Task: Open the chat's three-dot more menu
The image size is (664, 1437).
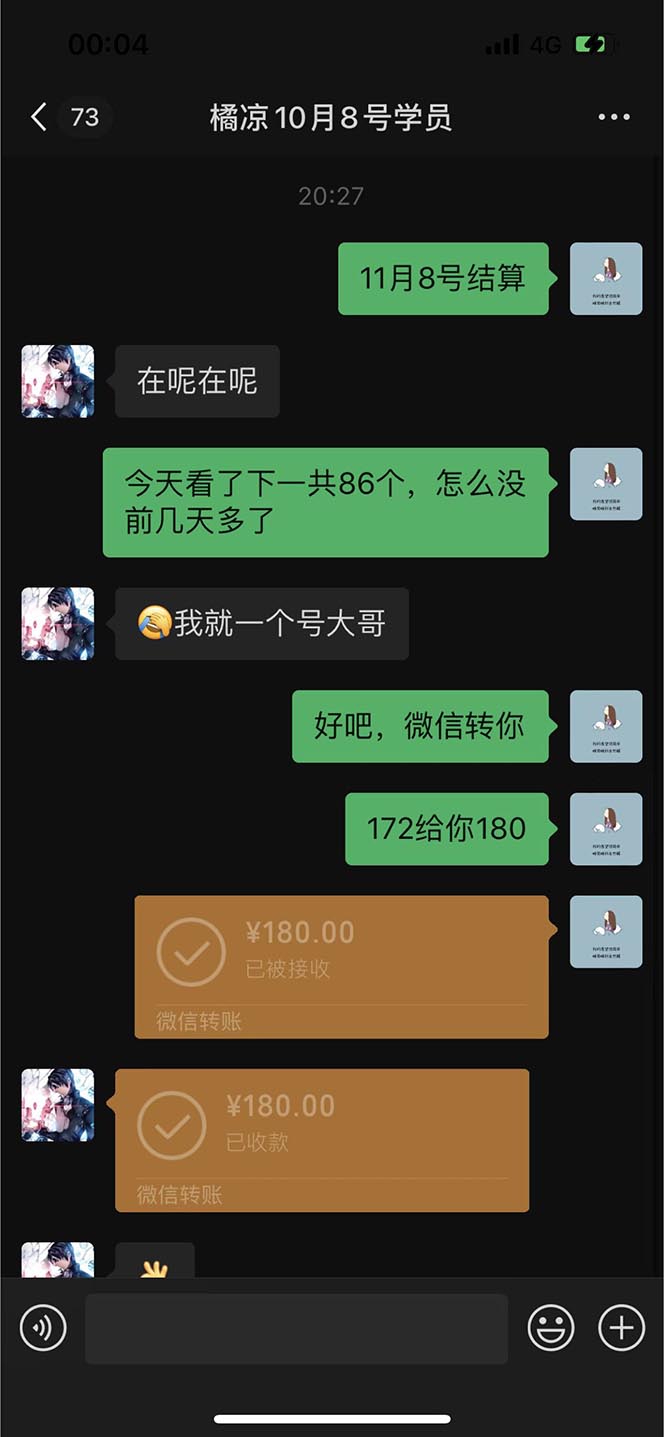Action: click(613, 118)
